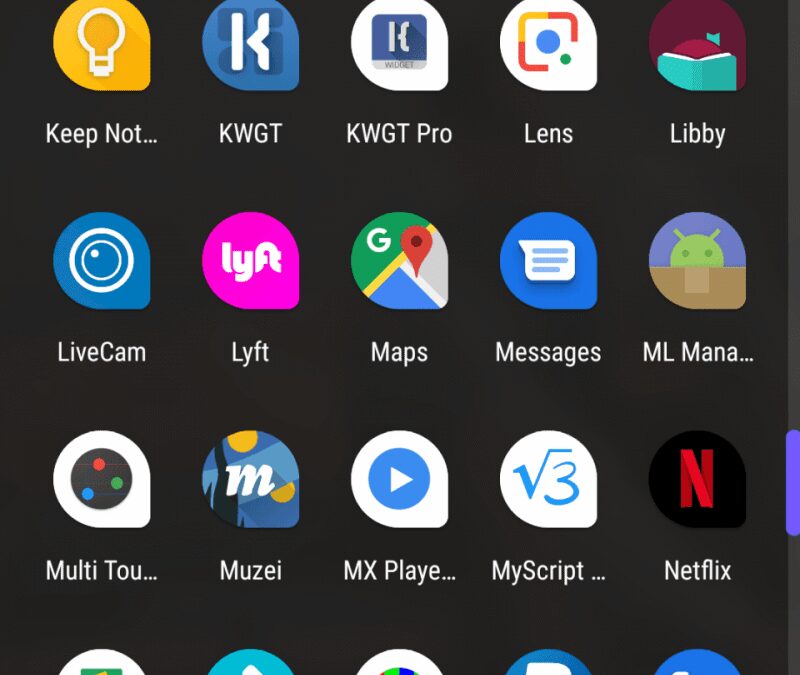Open the Lyft app

pyautogui.click(x=250, y=261)
